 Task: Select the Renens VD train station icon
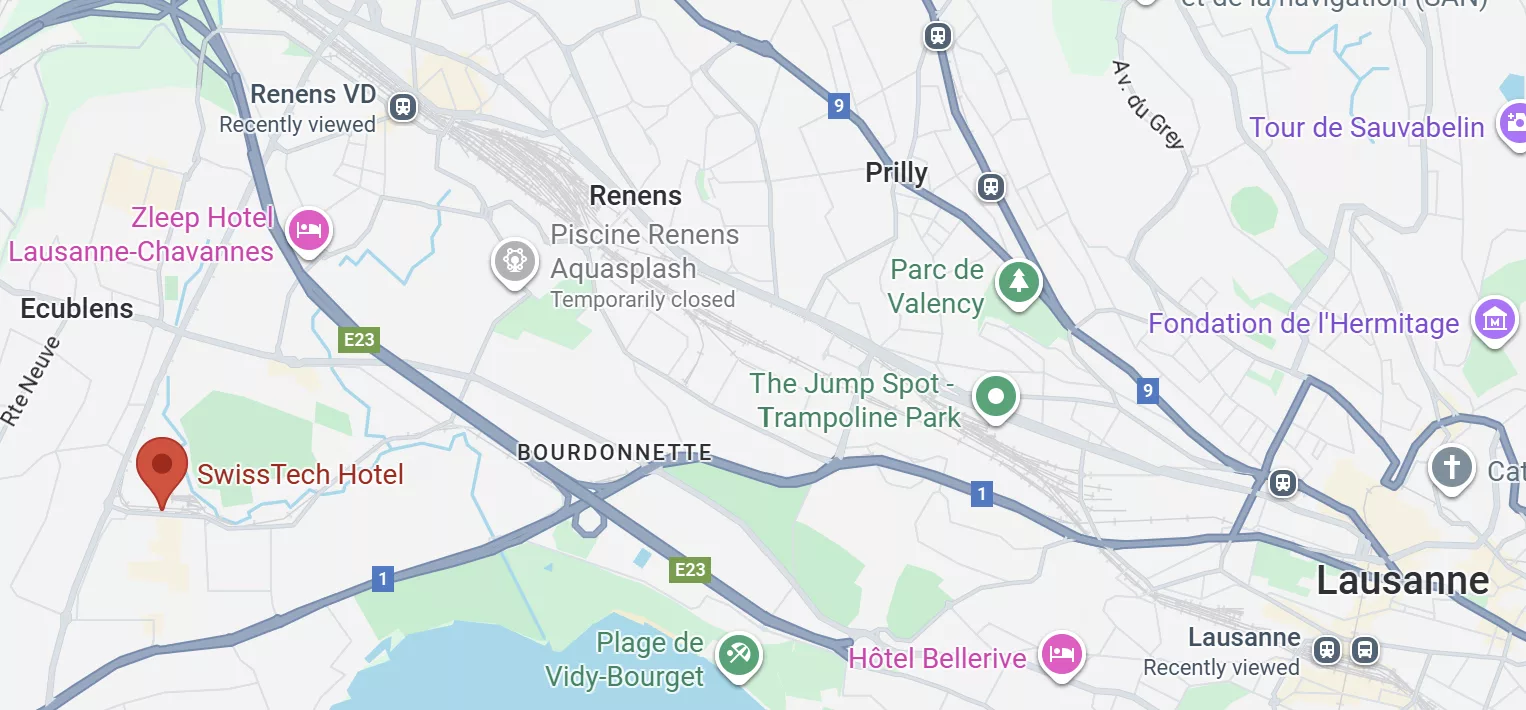(x=403, y=106)
